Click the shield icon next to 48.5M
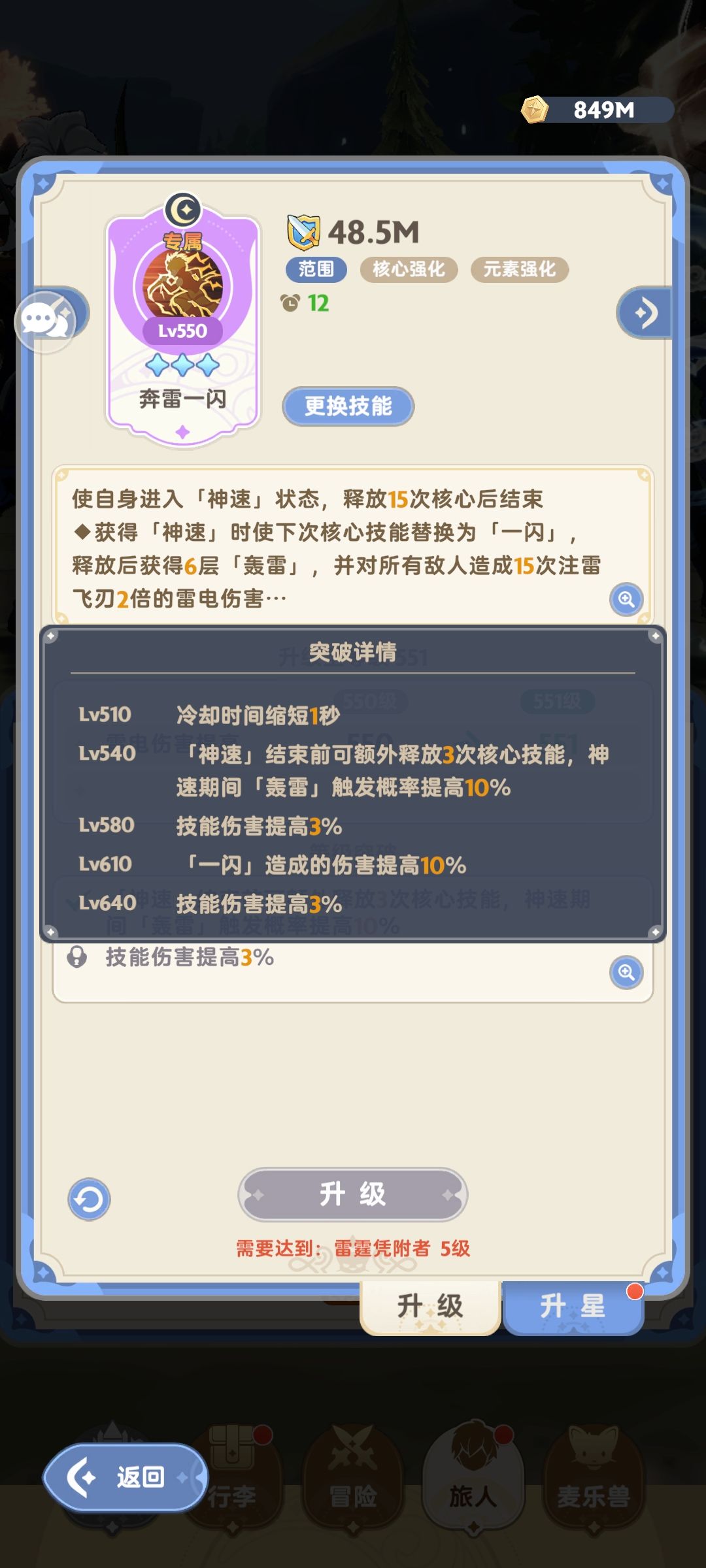The image size is (706, 1568). (303, 232)
